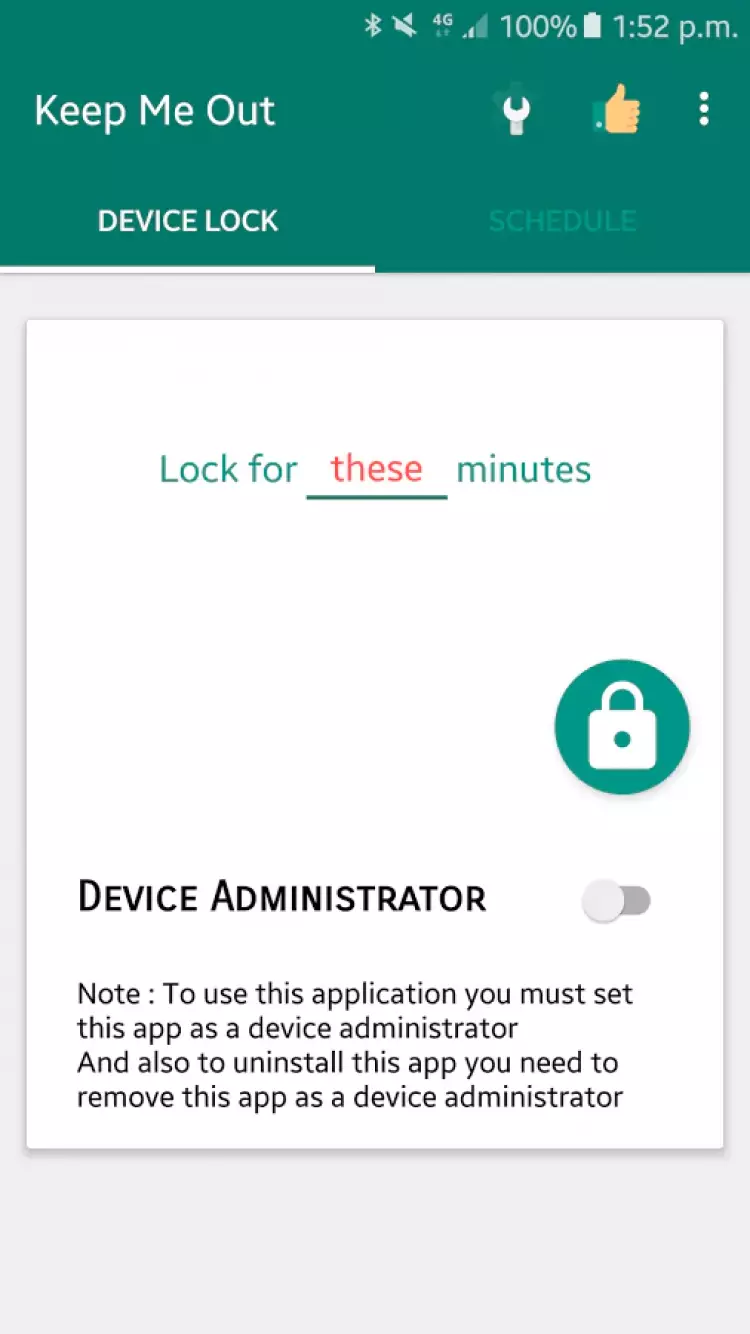Enable the Device Administrator switch

pos(617,900)
